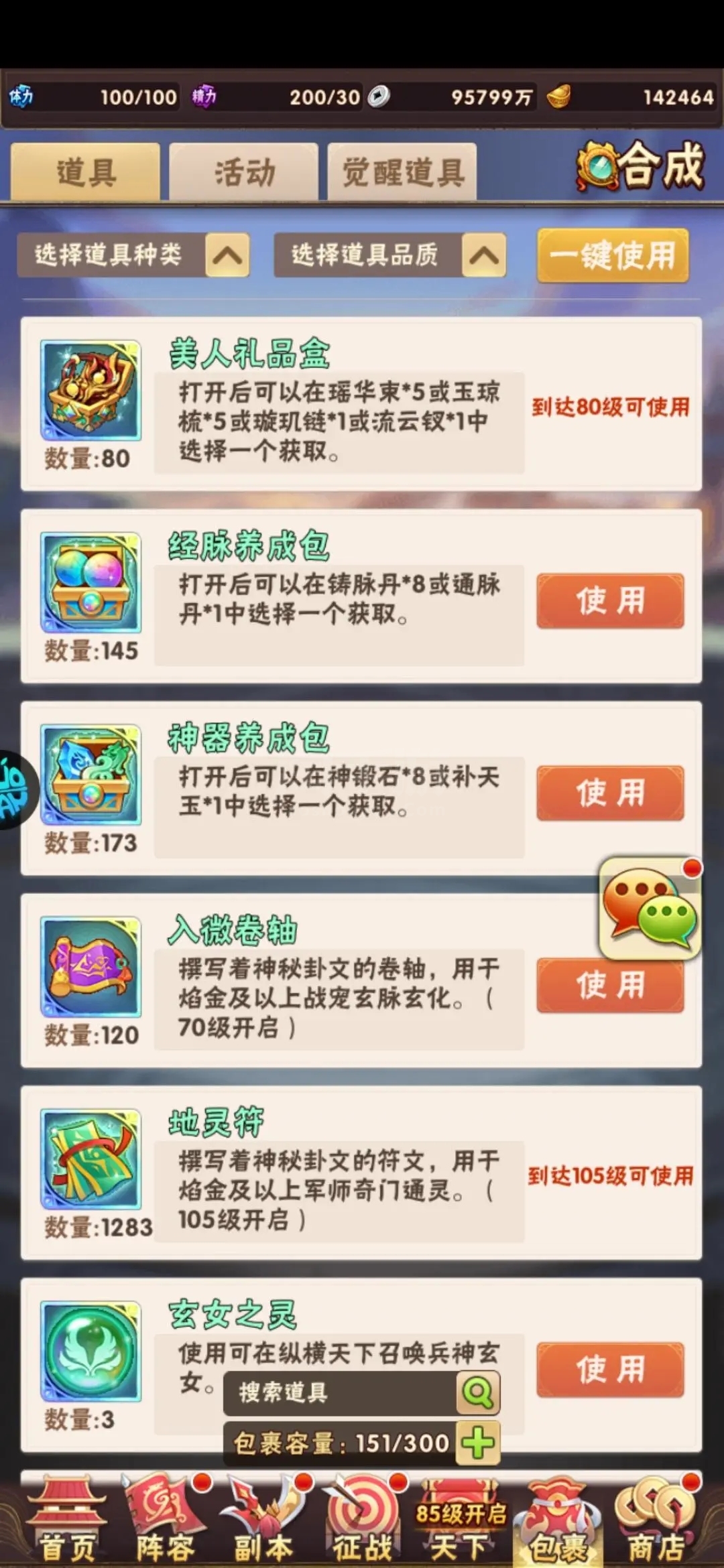The width and height of the screenshot is (724, 1568).
Task: Switch to the 活动 tab
Action: point(244,172)
